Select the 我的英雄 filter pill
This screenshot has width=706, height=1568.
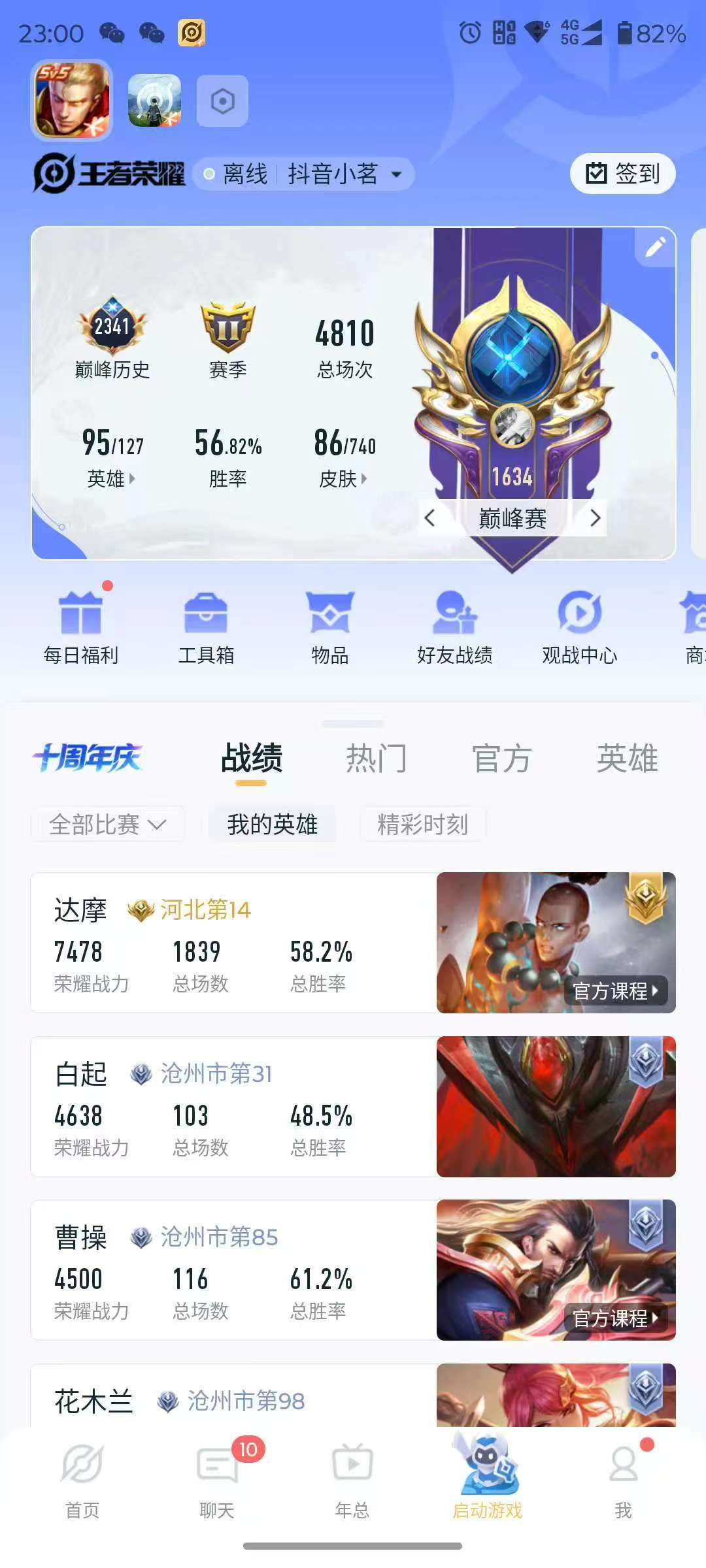[x=272, y=825]
